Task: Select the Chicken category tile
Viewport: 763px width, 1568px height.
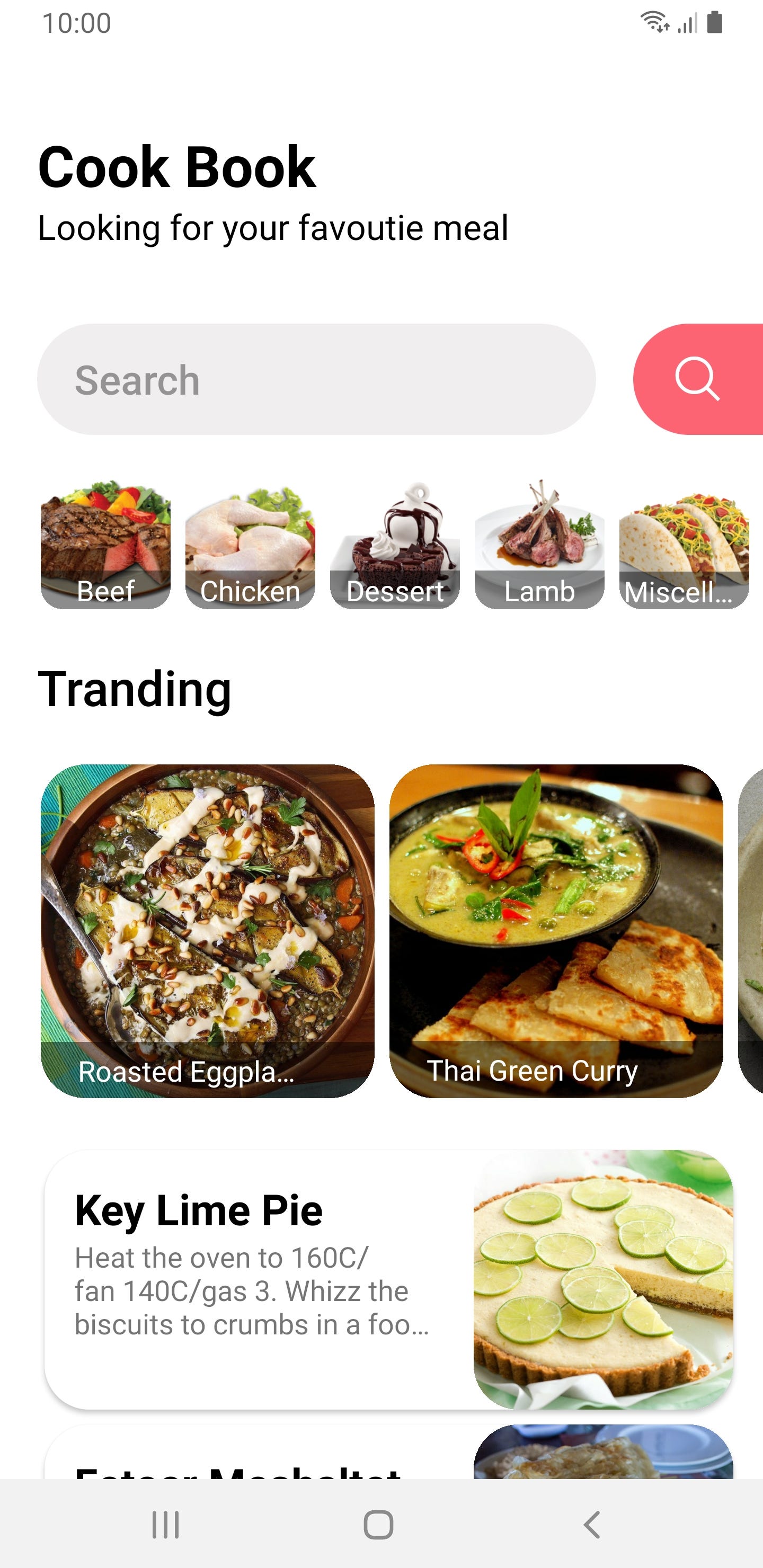Action: click(250, 545)
